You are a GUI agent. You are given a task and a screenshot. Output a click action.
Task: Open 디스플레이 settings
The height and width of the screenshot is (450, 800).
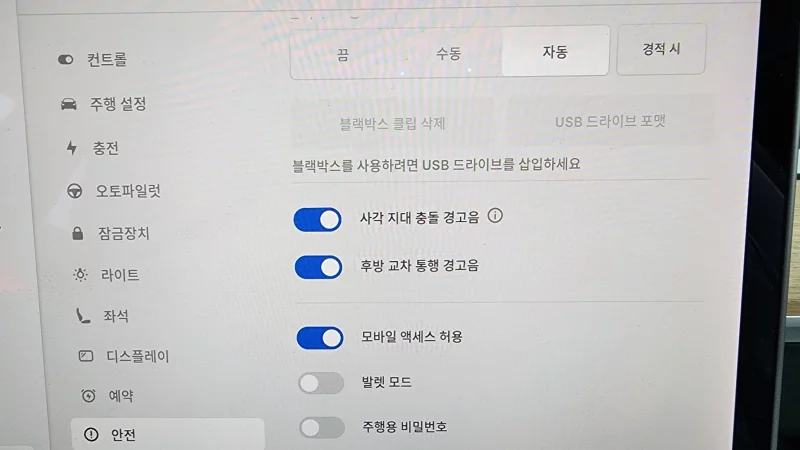(x=137, y=356)
